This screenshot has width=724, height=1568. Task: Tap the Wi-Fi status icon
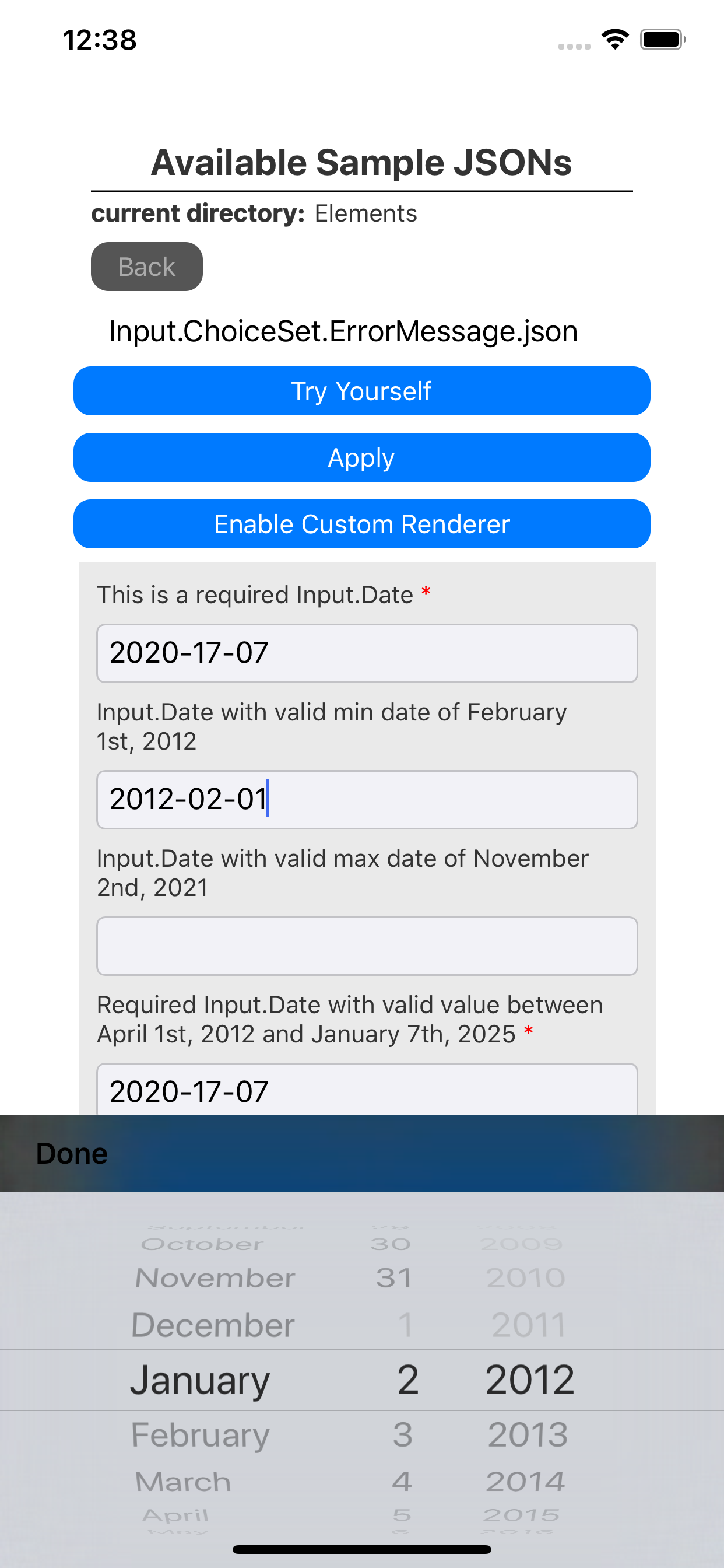[x=615, y=39]
